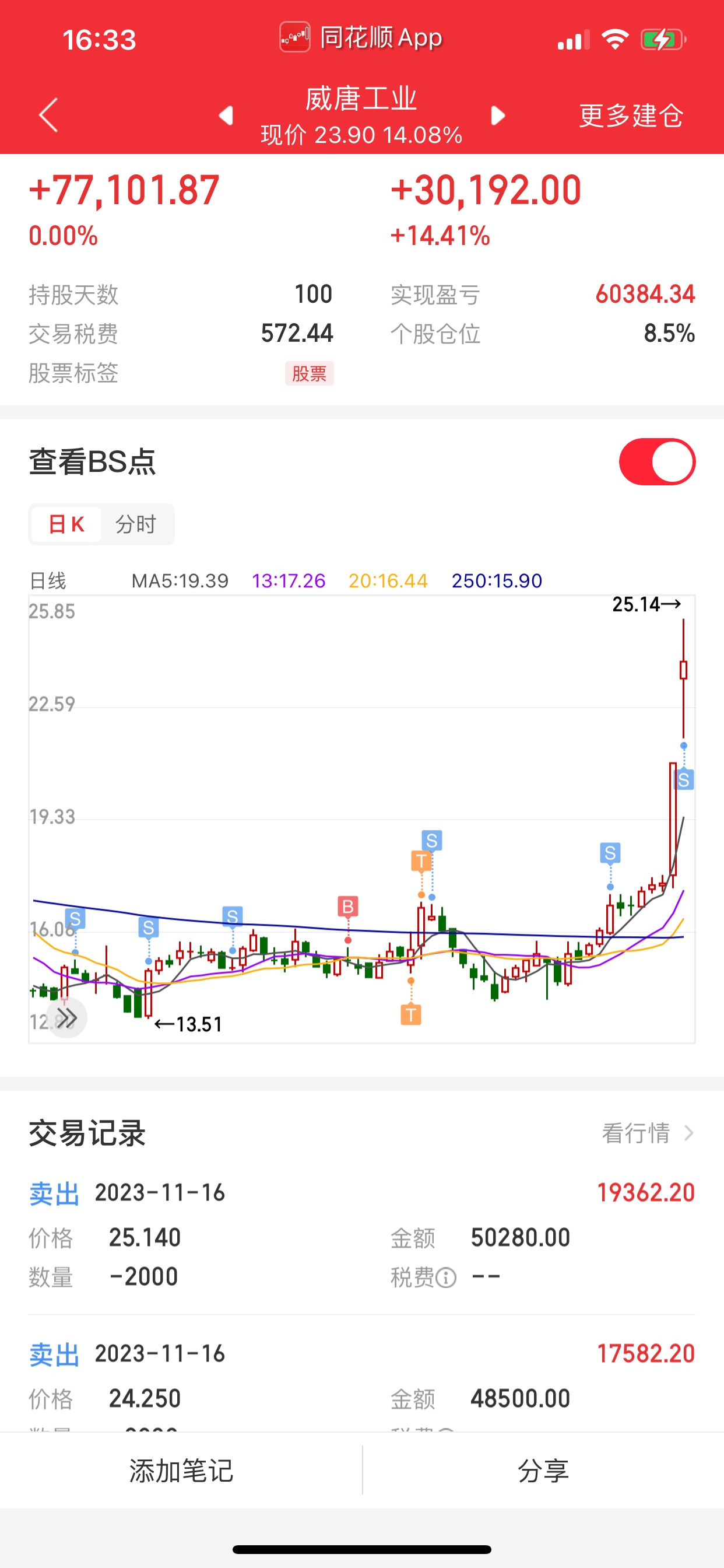
Task: Open 看行情 market quotes
Action: point(647,1133)
